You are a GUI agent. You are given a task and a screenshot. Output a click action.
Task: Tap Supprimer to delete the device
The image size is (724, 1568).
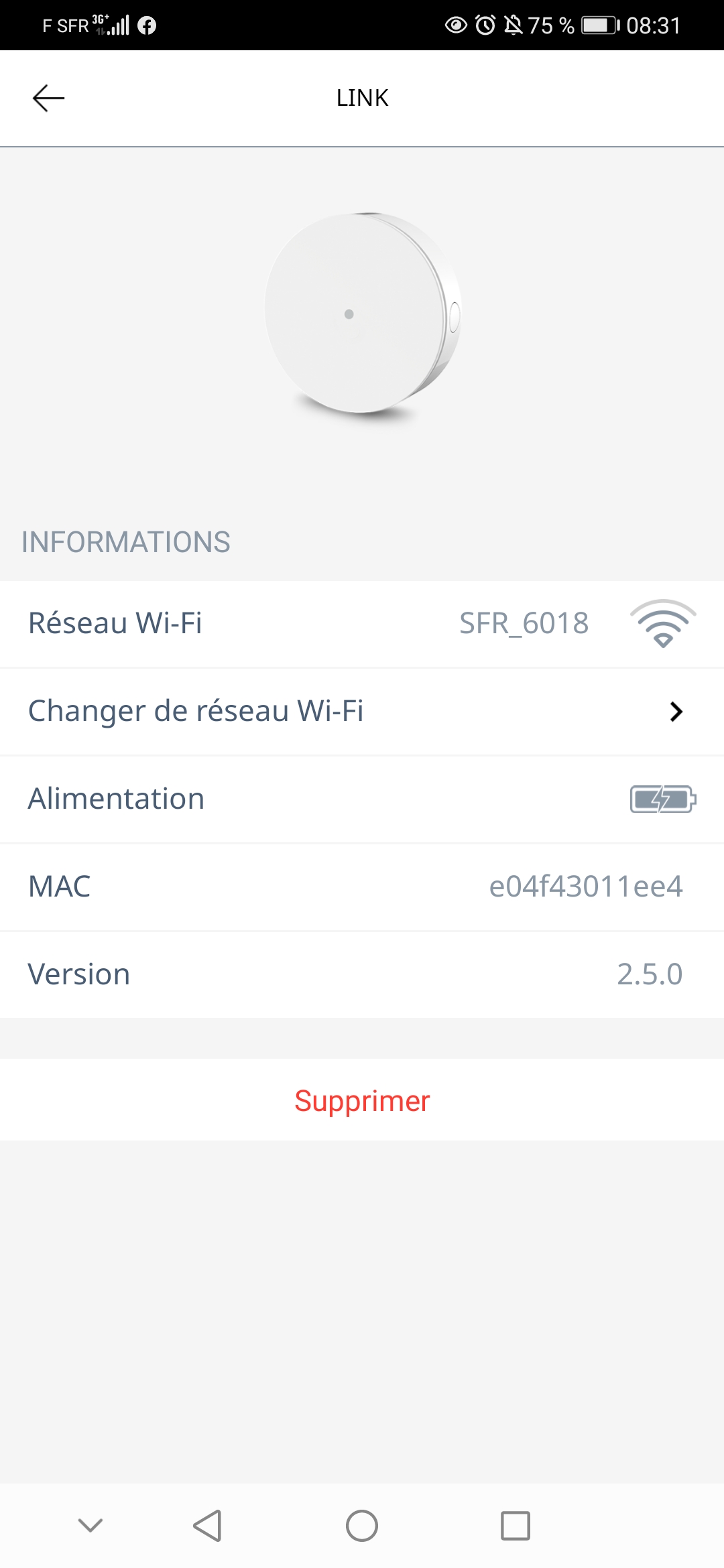tap(362, 1101)
